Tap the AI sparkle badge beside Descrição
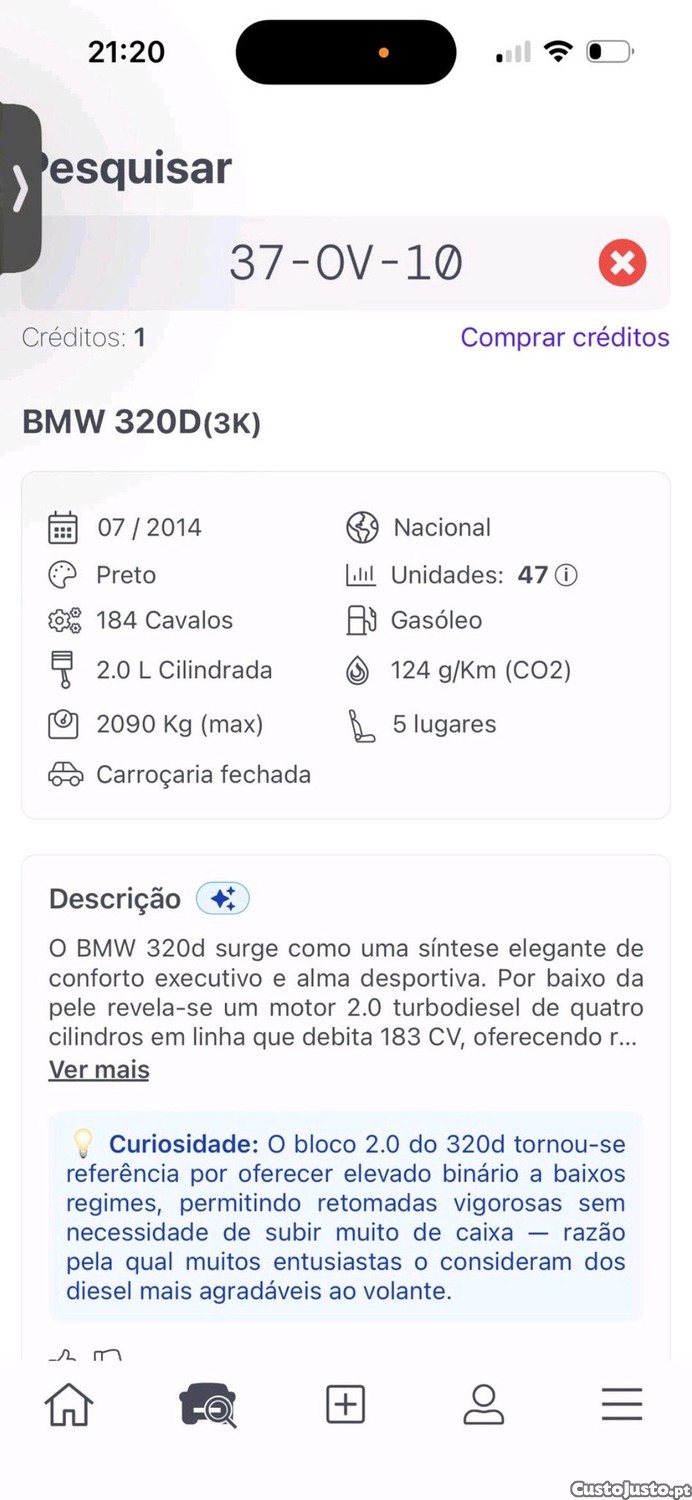This screenshot has height=1500, width=692. [222, 899]
